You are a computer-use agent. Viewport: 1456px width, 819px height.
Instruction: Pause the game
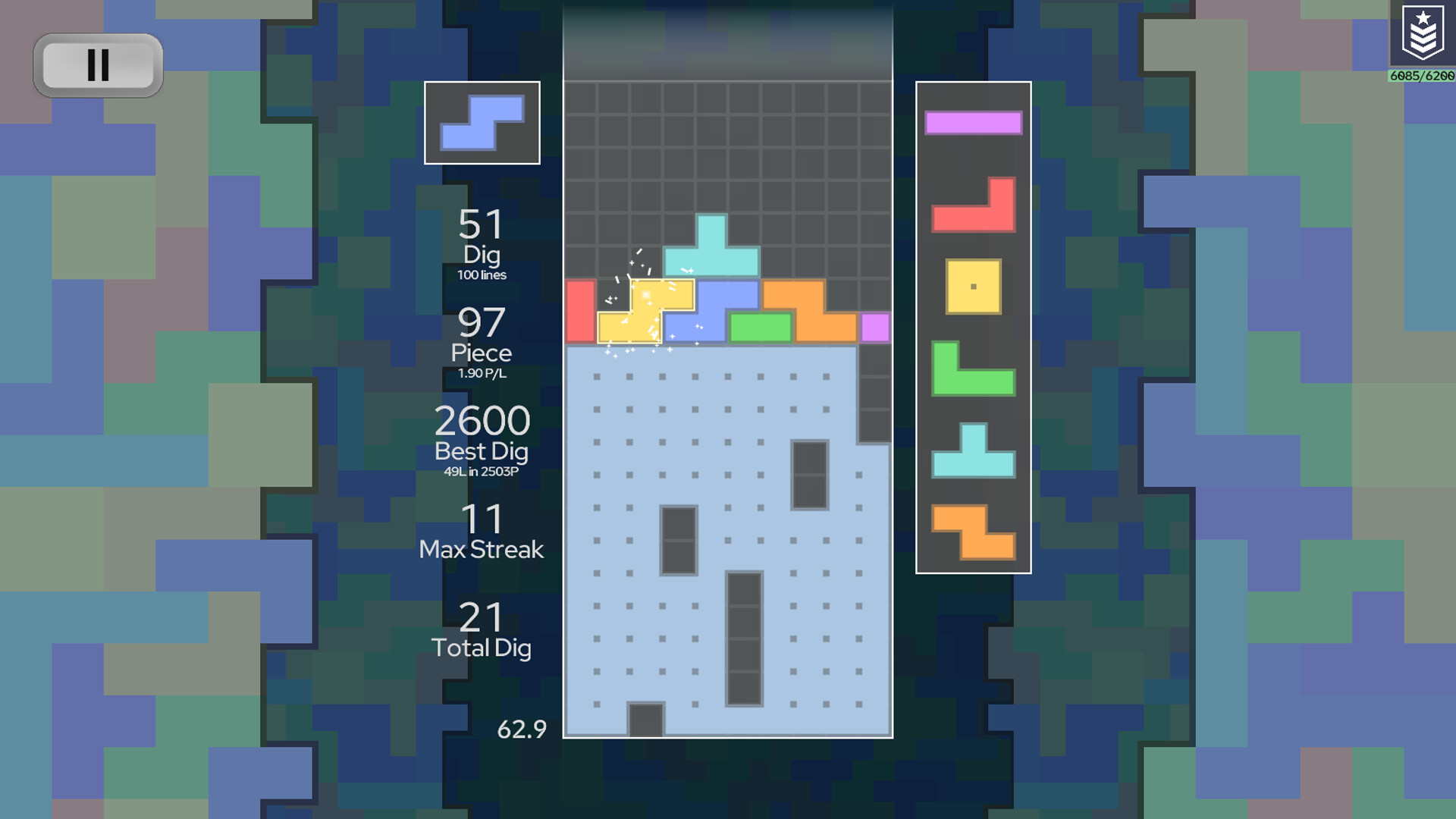(98, 65)
